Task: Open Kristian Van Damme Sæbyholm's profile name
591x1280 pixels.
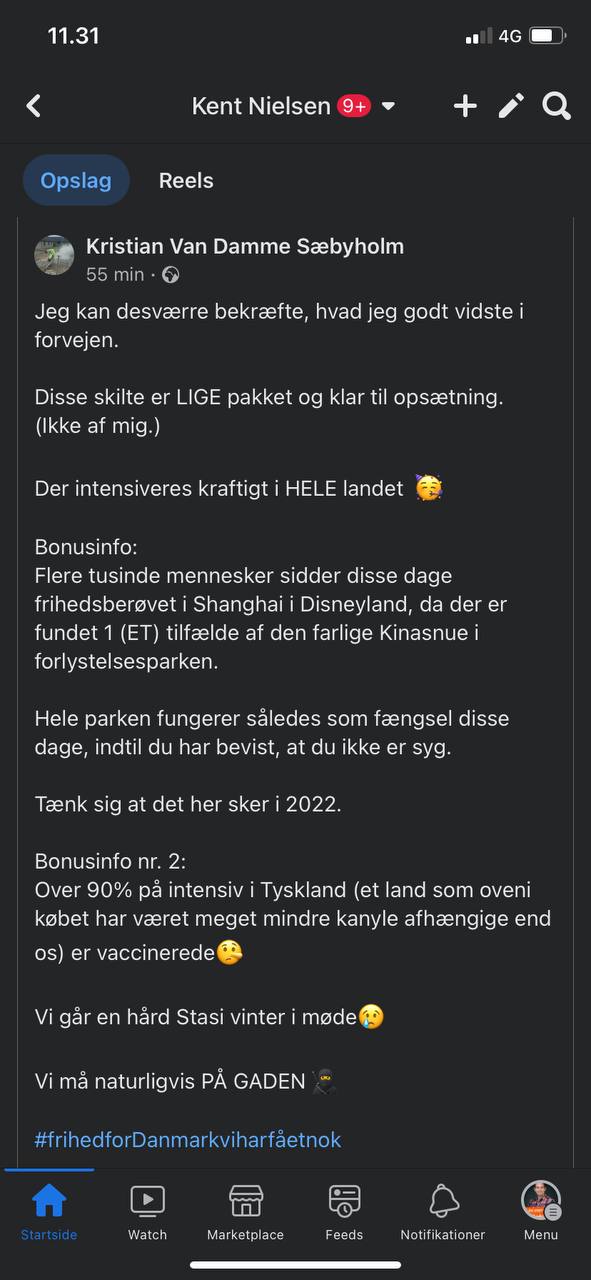Action: (245, 246)
